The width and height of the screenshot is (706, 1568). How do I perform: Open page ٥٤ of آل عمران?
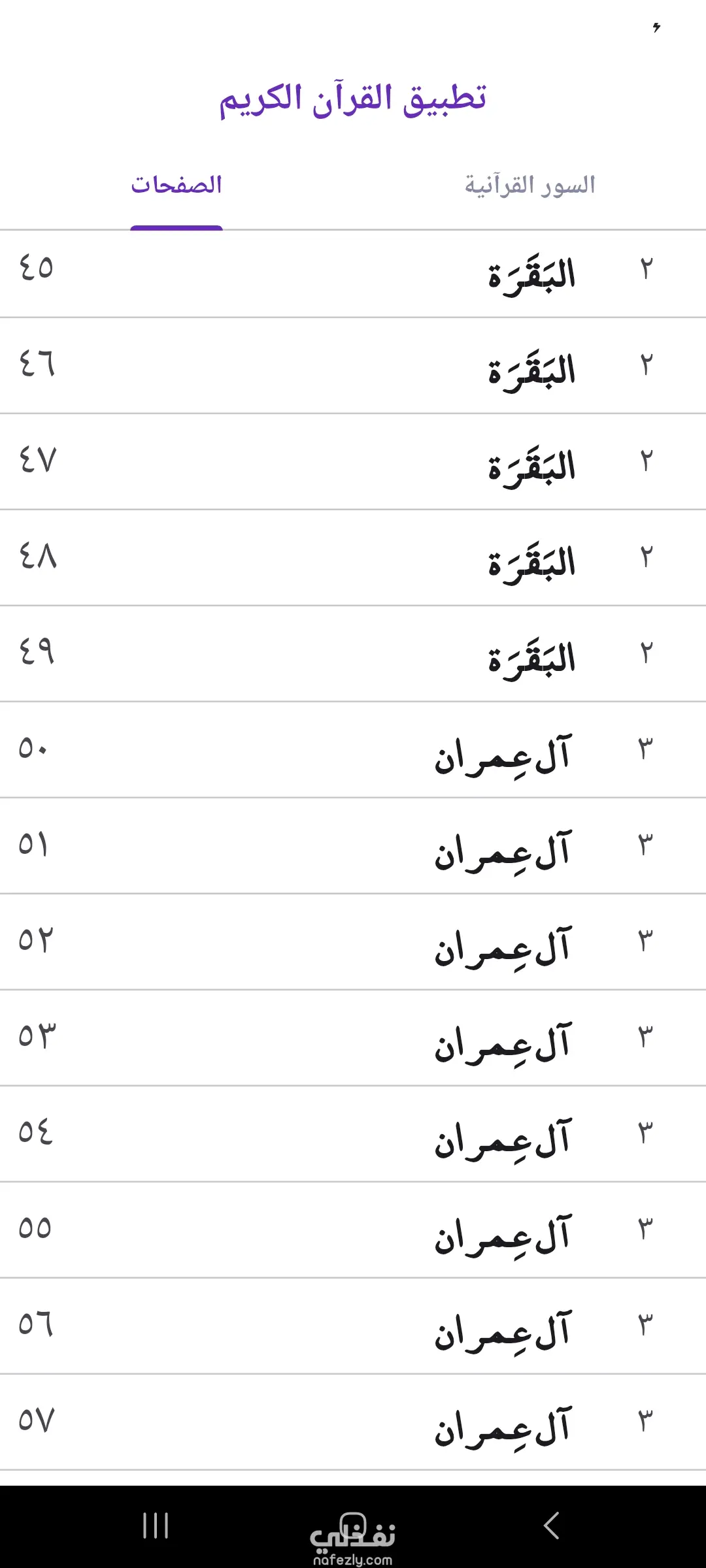click(x=353, y=1134)
